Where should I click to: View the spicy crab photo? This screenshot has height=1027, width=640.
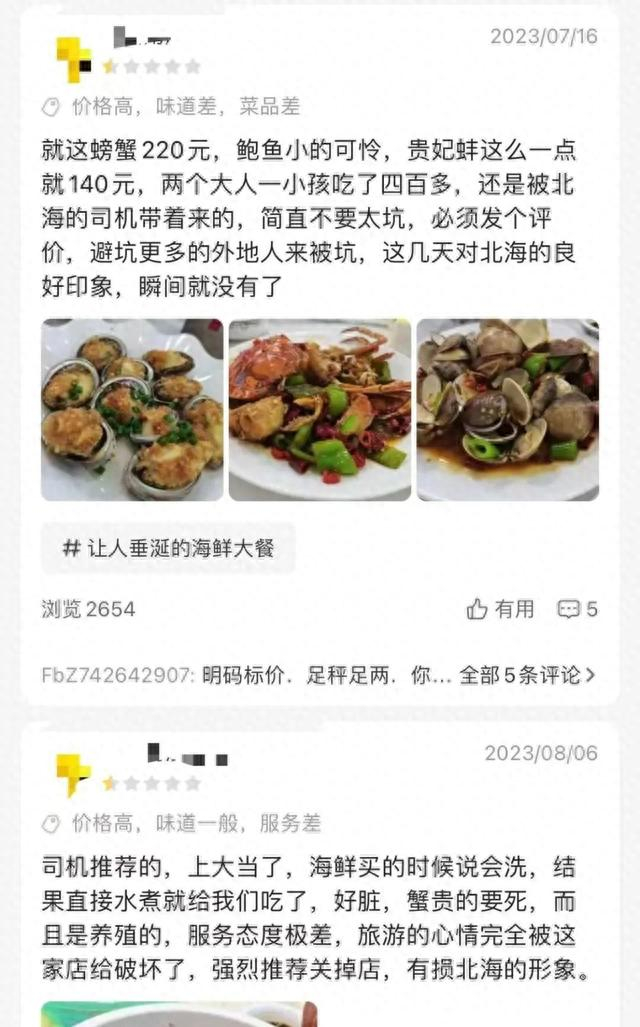point(319,409)
